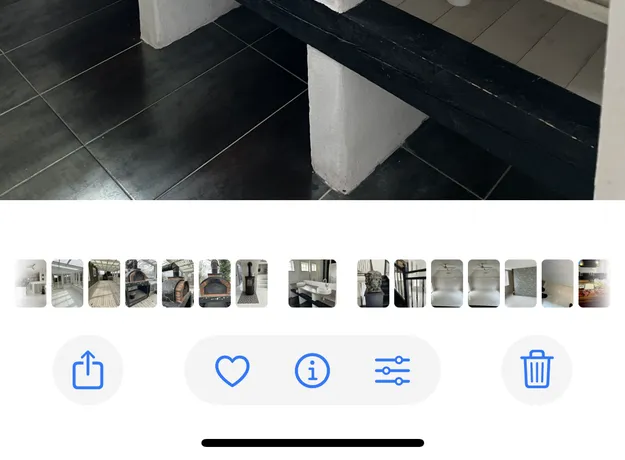Open the black staircase railing thumbnail
Image resolution: width=625 pixels, height=460 pixels.
point(410,283)
